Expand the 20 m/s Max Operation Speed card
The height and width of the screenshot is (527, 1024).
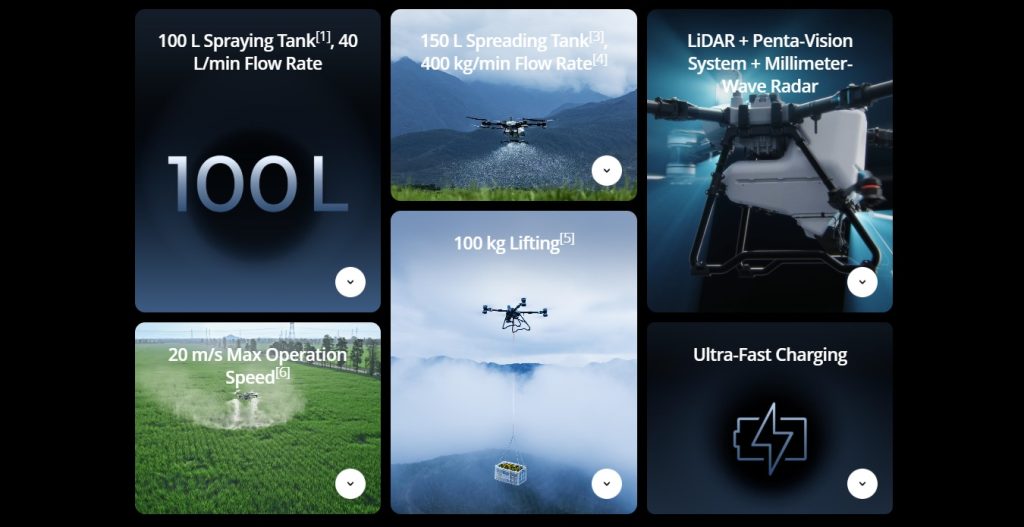coord(350,484)
